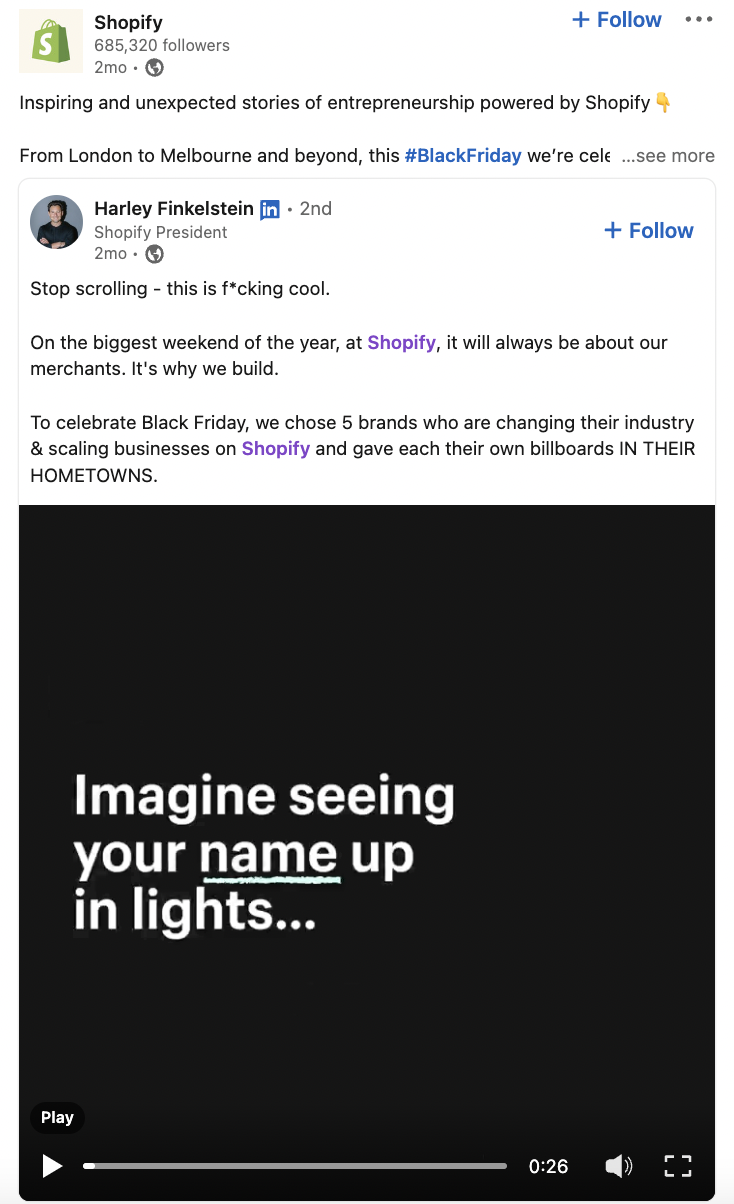
Task: Open the #BlackFriday hashtag
Action: [x=463, y=156]
